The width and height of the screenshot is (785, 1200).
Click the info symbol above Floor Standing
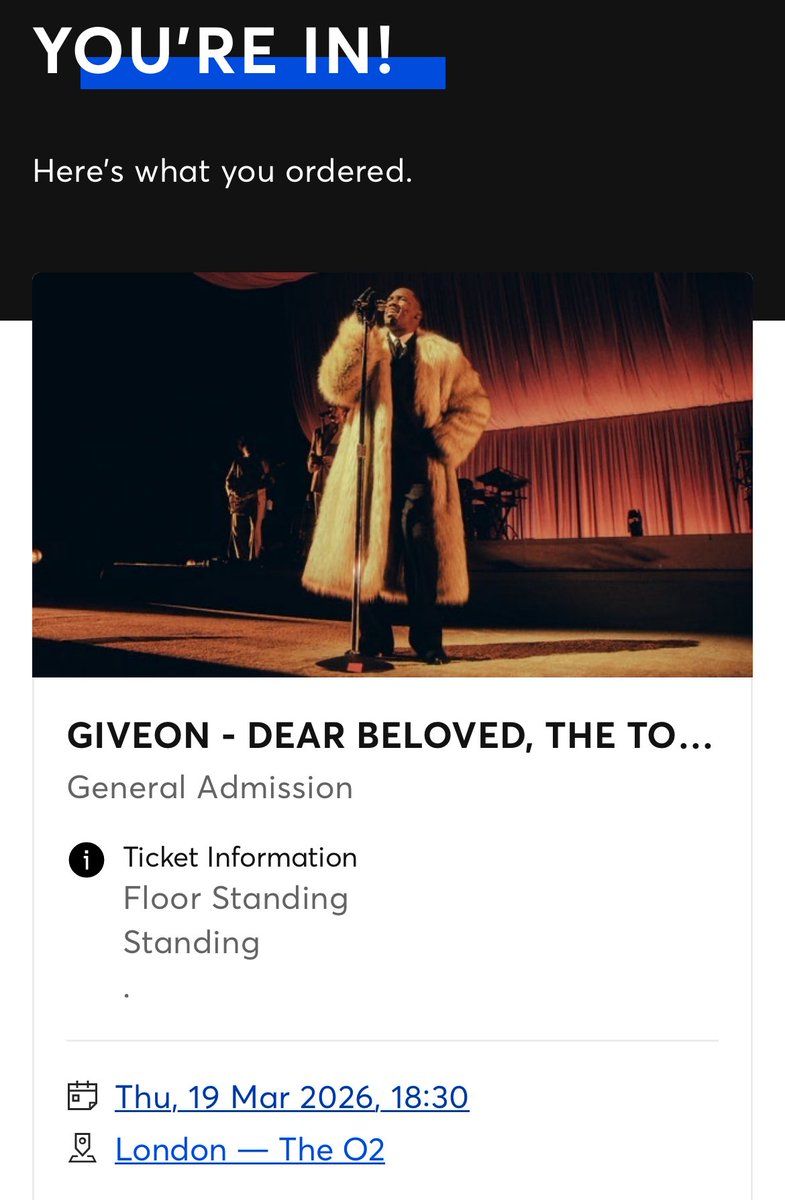click(86, 857)
